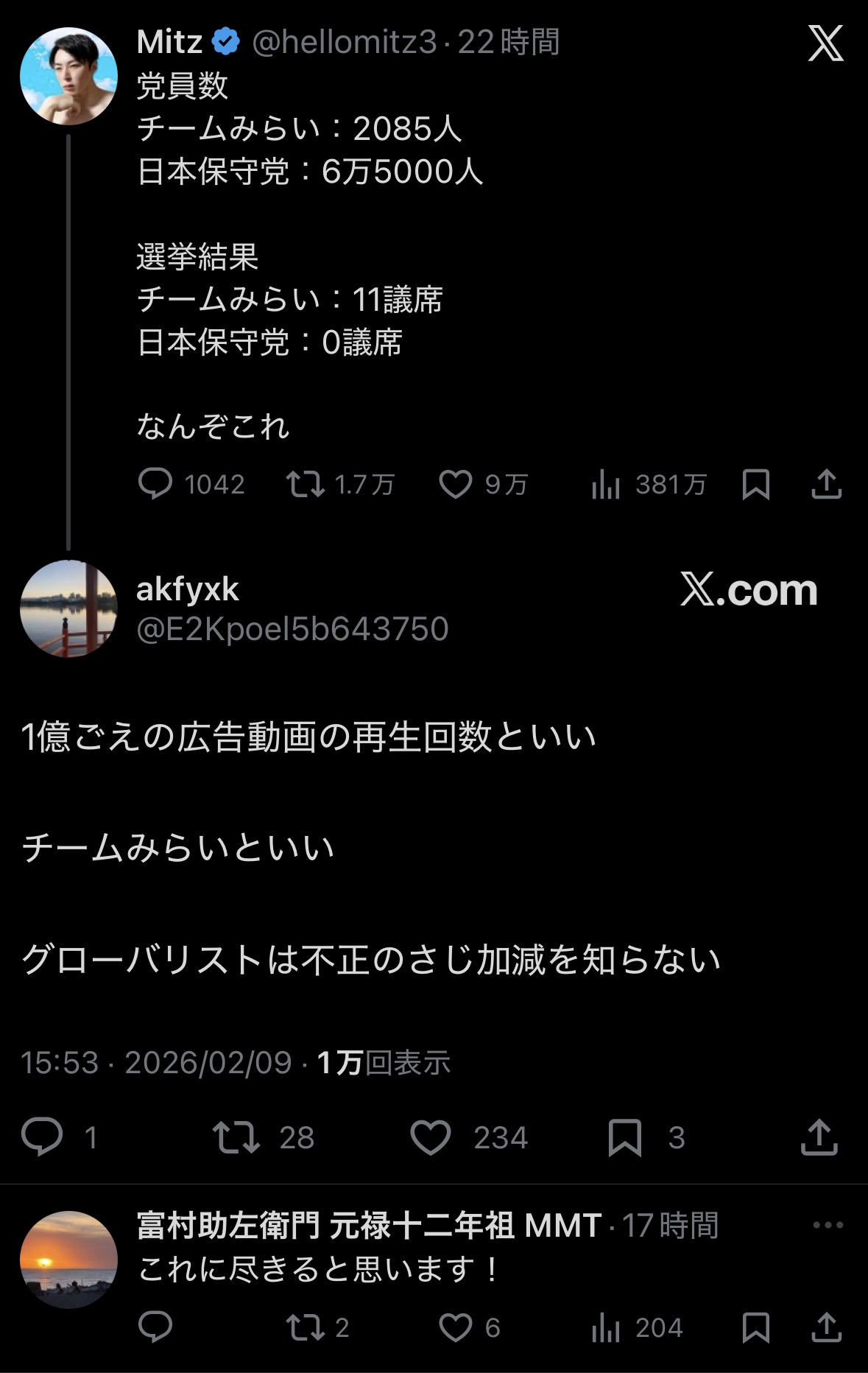Open Mitz's profile picture
868x1373 pixels.
click(68, 76)
